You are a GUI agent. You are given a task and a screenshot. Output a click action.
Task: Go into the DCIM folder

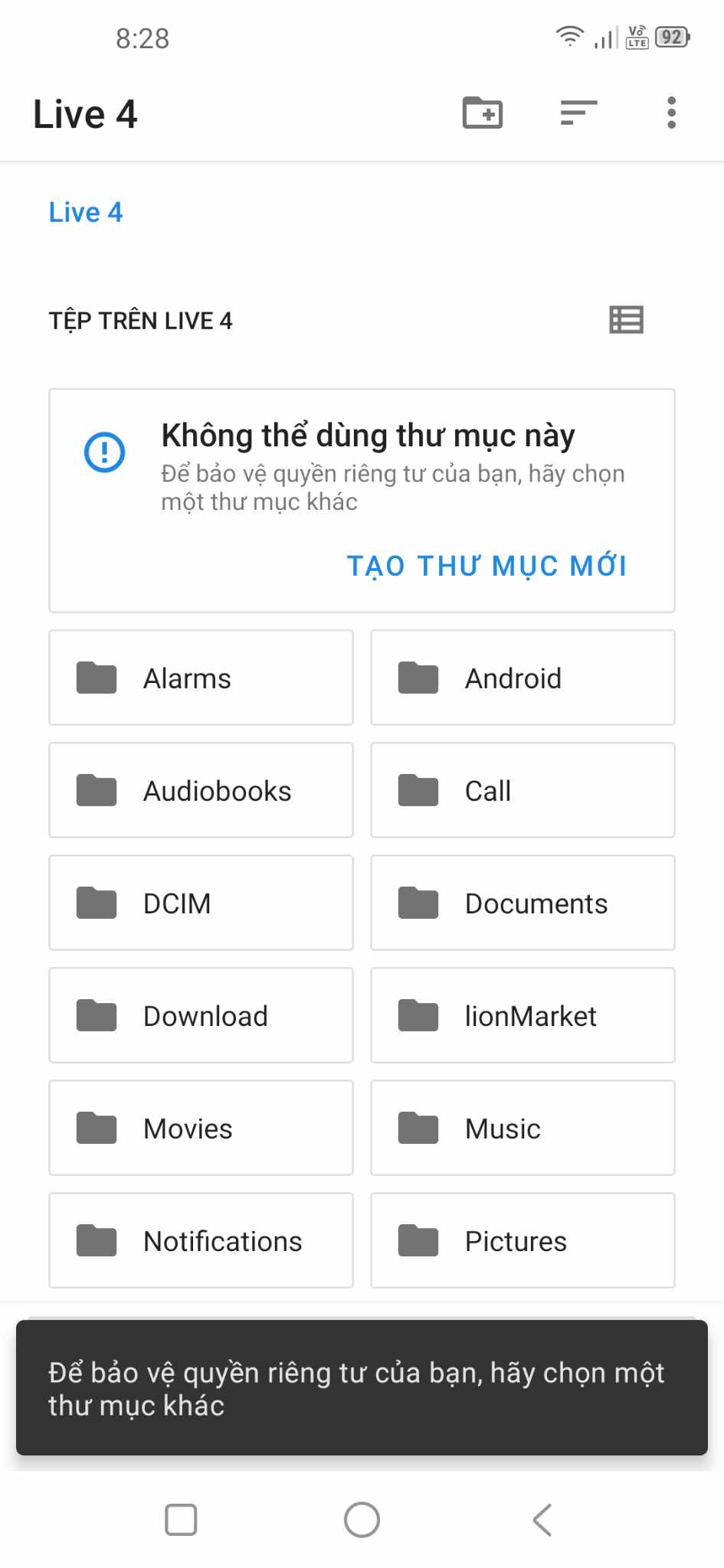[201, 903]
